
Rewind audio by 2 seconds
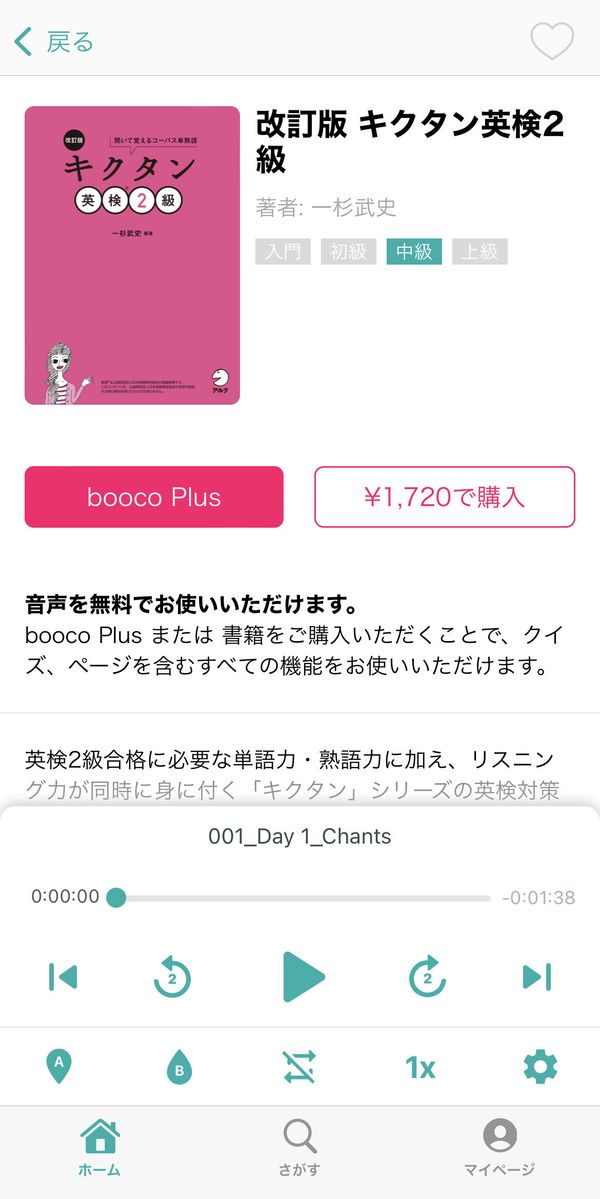tap(172, 976)
